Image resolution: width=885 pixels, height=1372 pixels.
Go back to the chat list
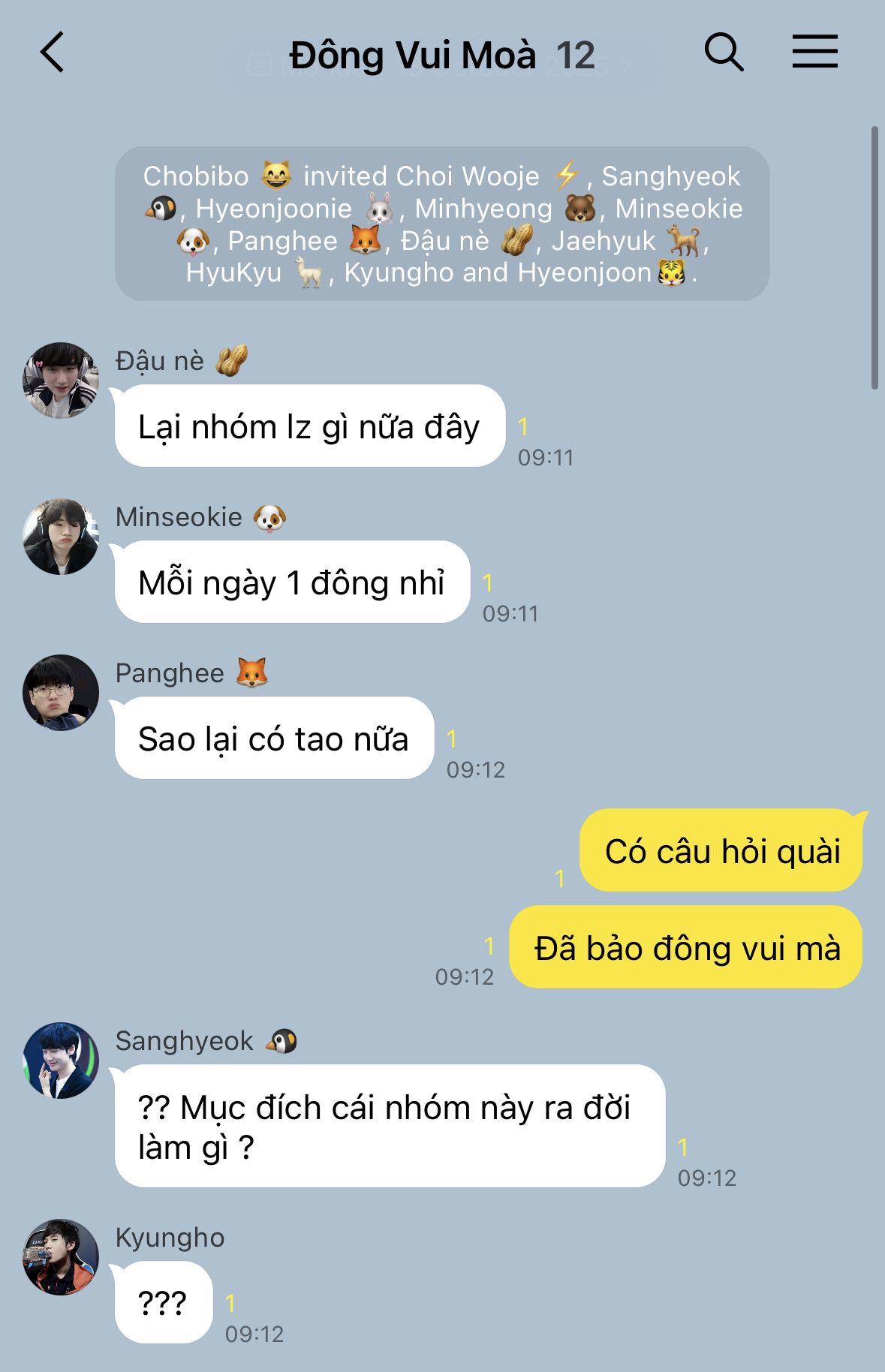(x=53, y=53)
